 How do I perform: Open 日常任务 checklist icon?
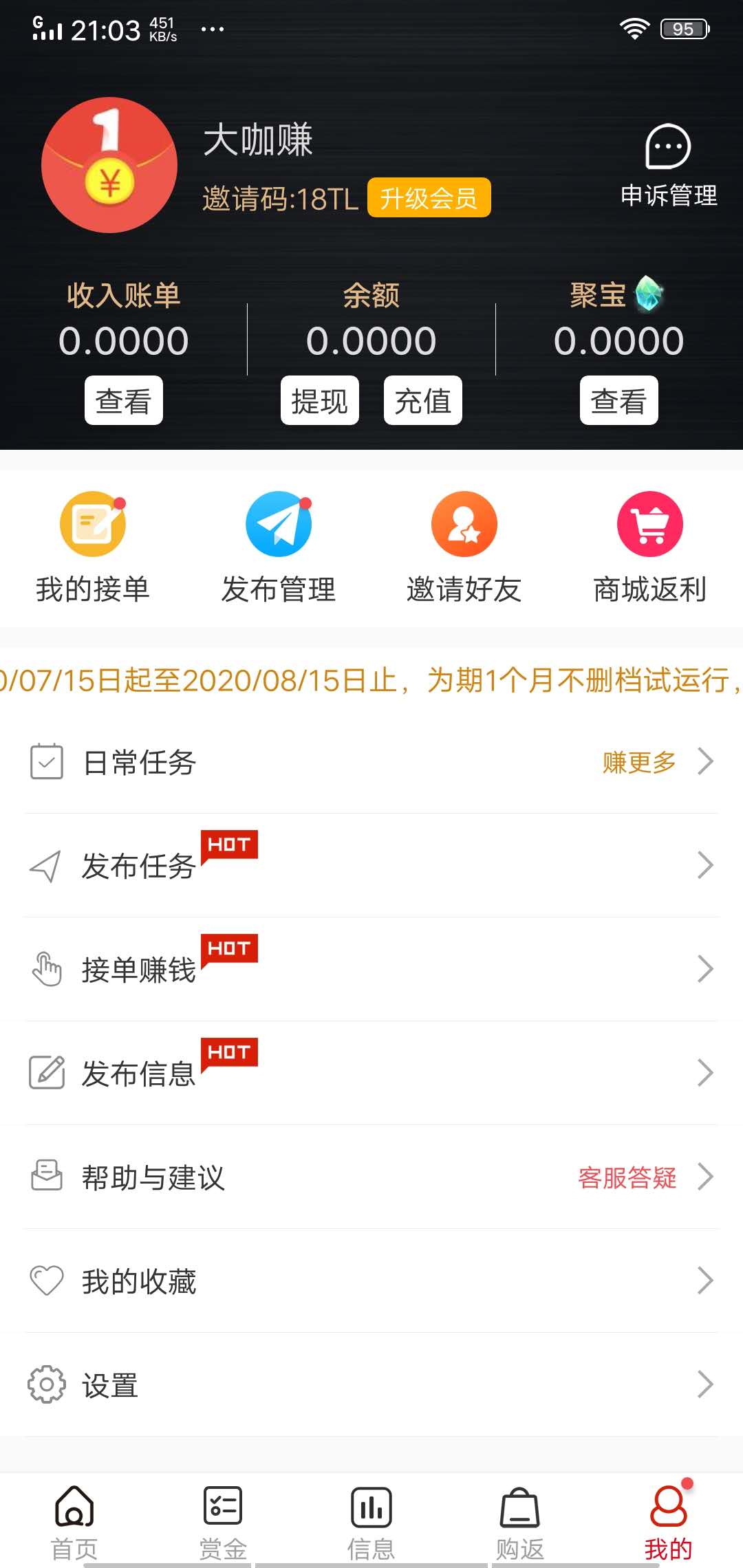(x=45, y=760)
